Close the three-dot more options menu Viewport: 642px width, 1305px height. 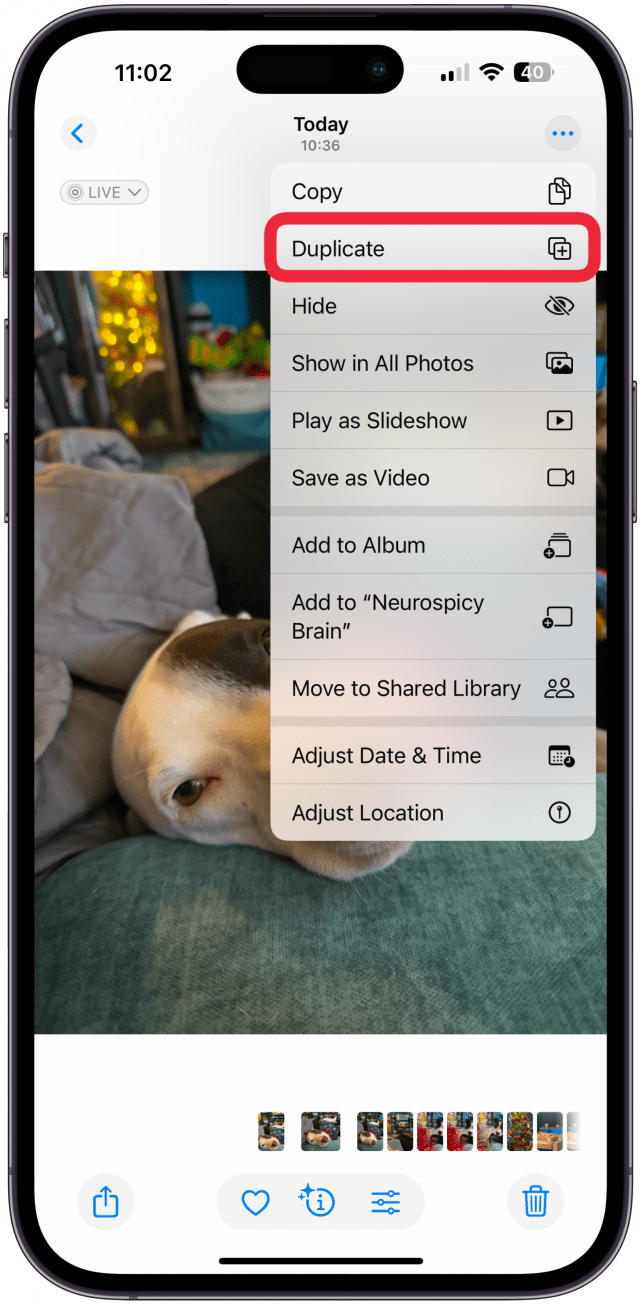click(x=563, y=132)
